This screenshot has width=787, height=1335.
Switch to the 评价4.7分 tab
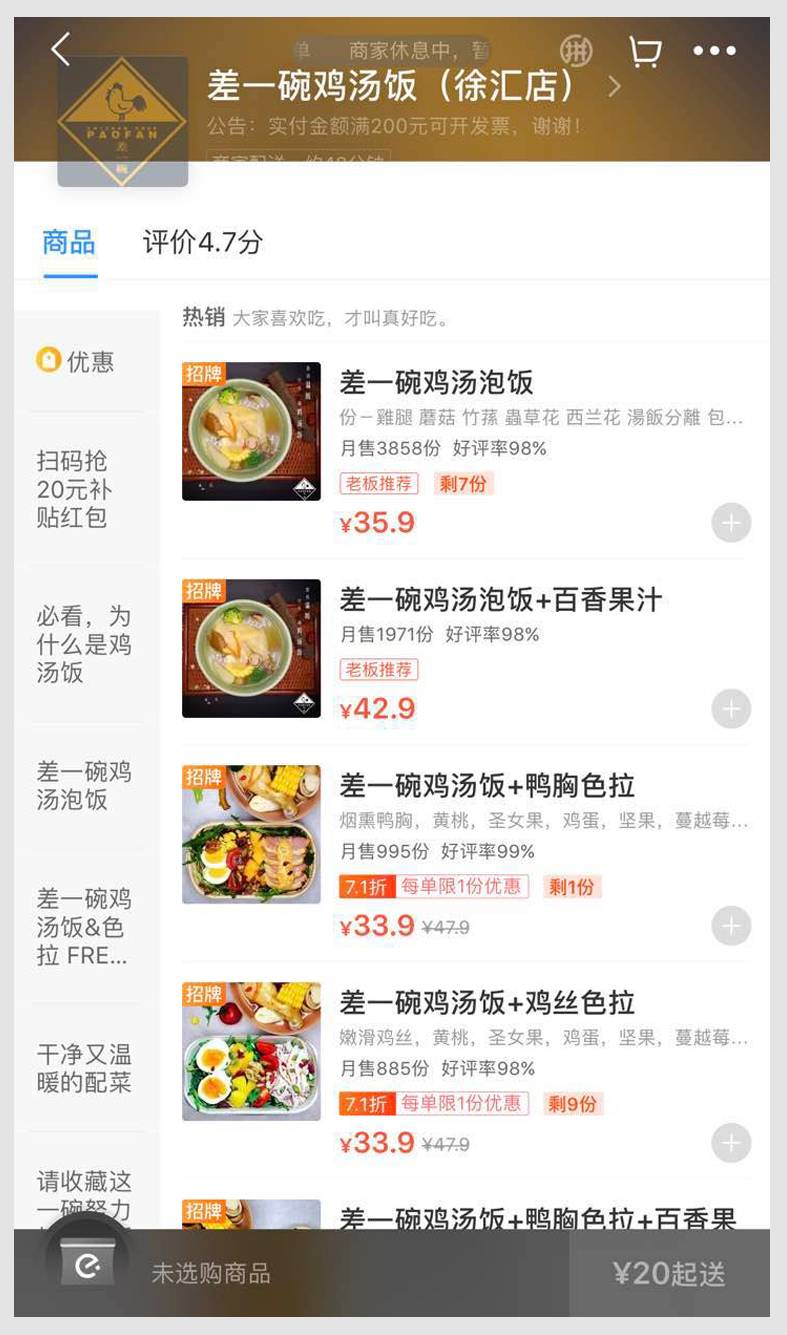[x=202, y=242]
